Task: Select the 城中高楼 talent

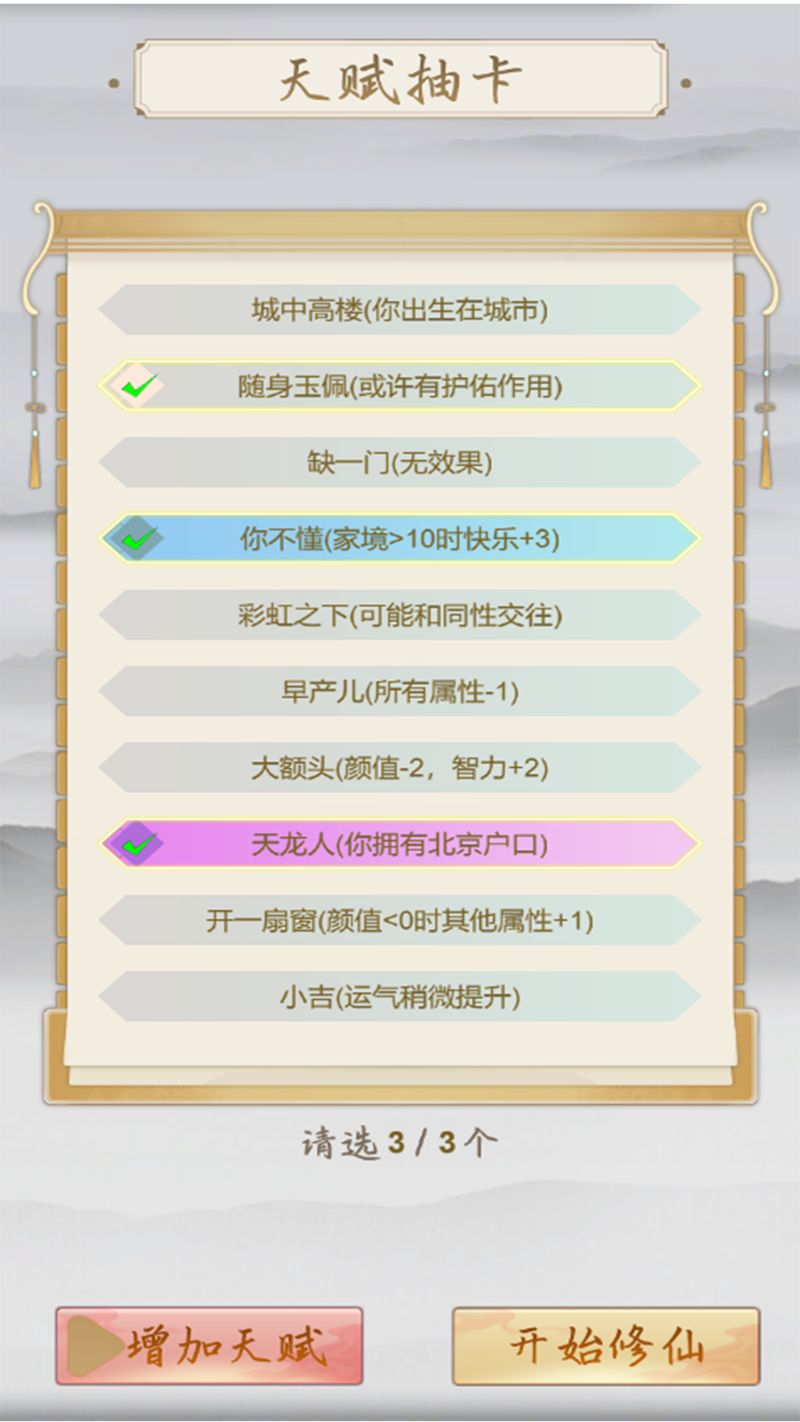Action: [400, 310]
